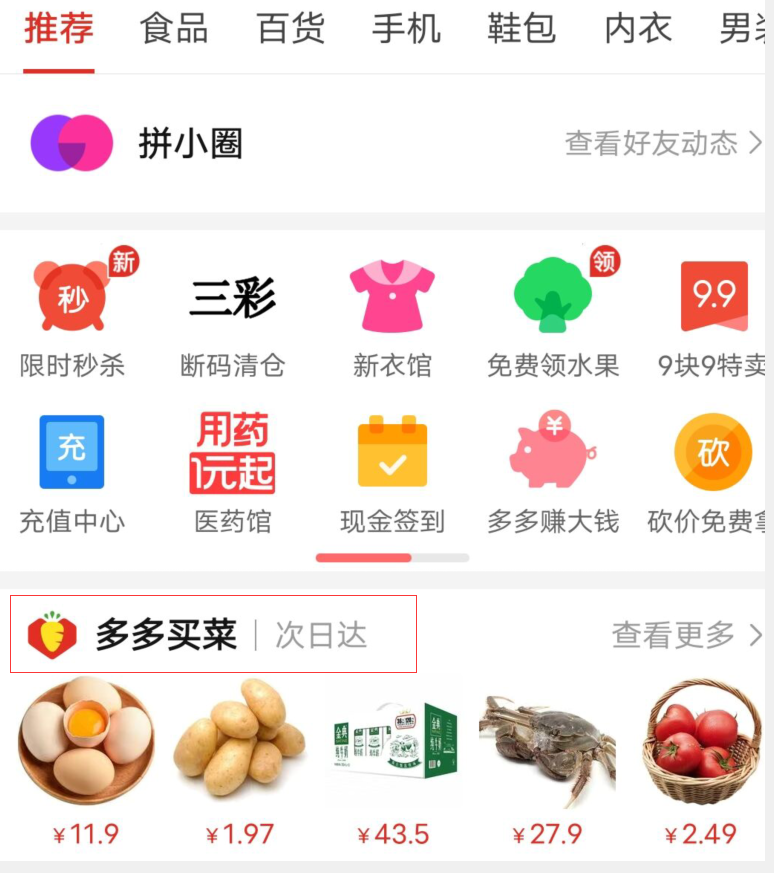Enter the 医药馆 pharmacy section

click(232, 470)
